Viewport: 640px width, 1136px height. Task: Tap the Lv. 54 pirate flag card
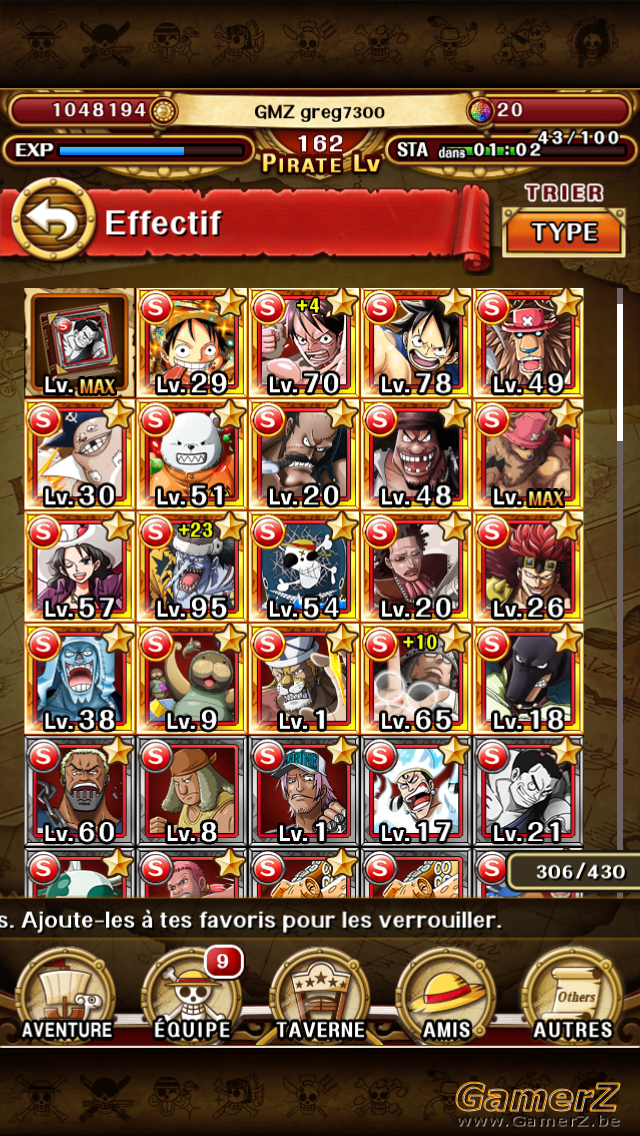coord(304,567)
